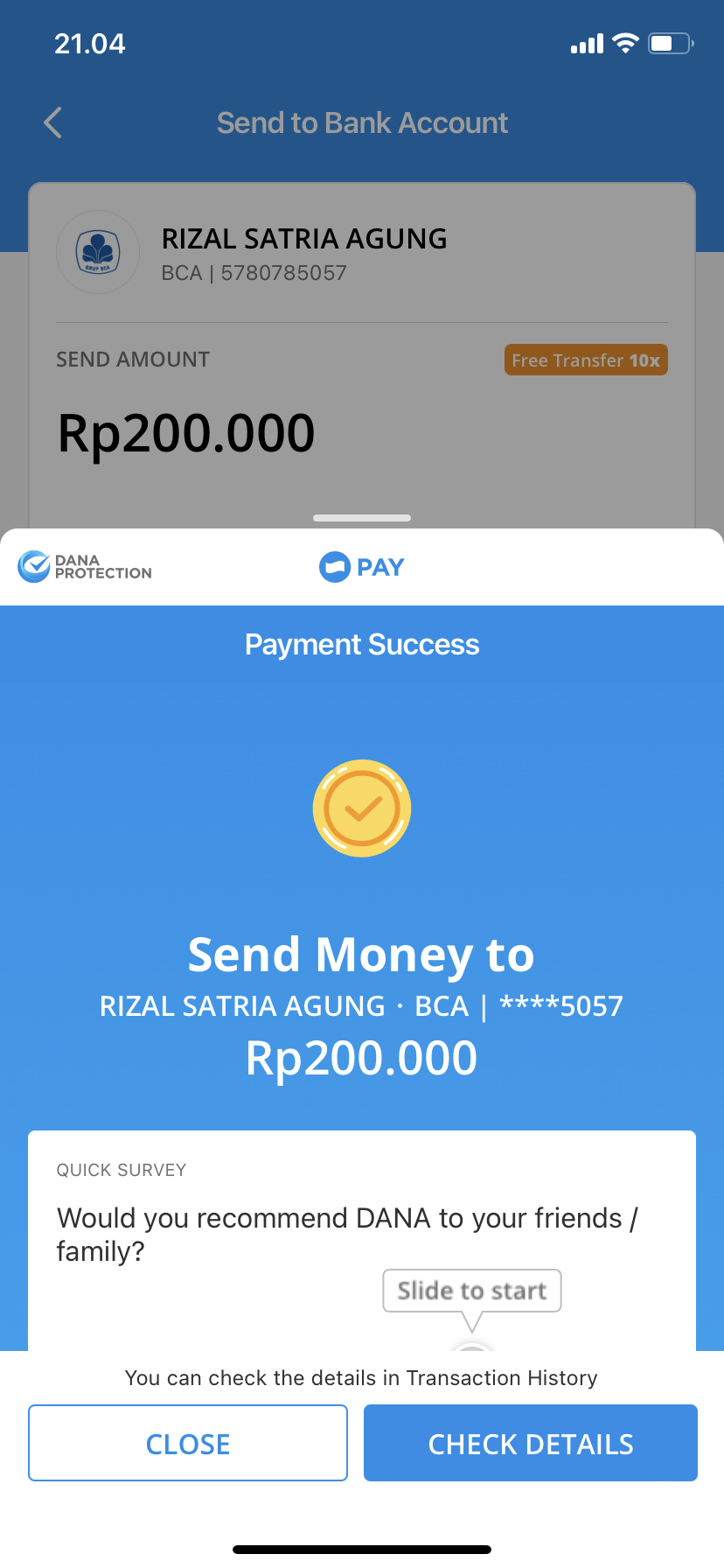
Task: Open CHECK DETAILS for this transaction
Action: coord(530,1443)
